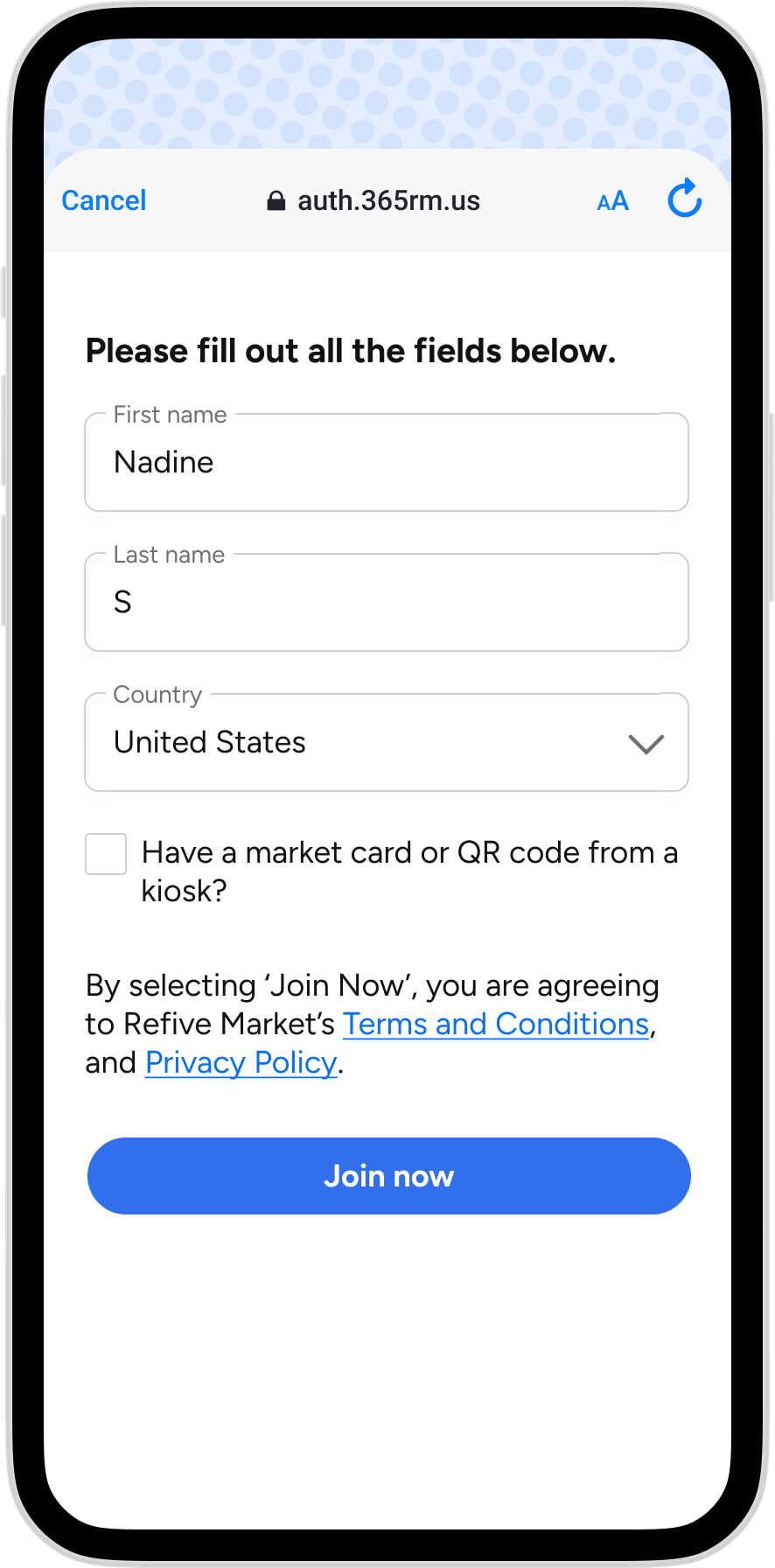The image size is (775, 1568).
Task: Open the Privacy Policy link
Action: (241, 1062)
